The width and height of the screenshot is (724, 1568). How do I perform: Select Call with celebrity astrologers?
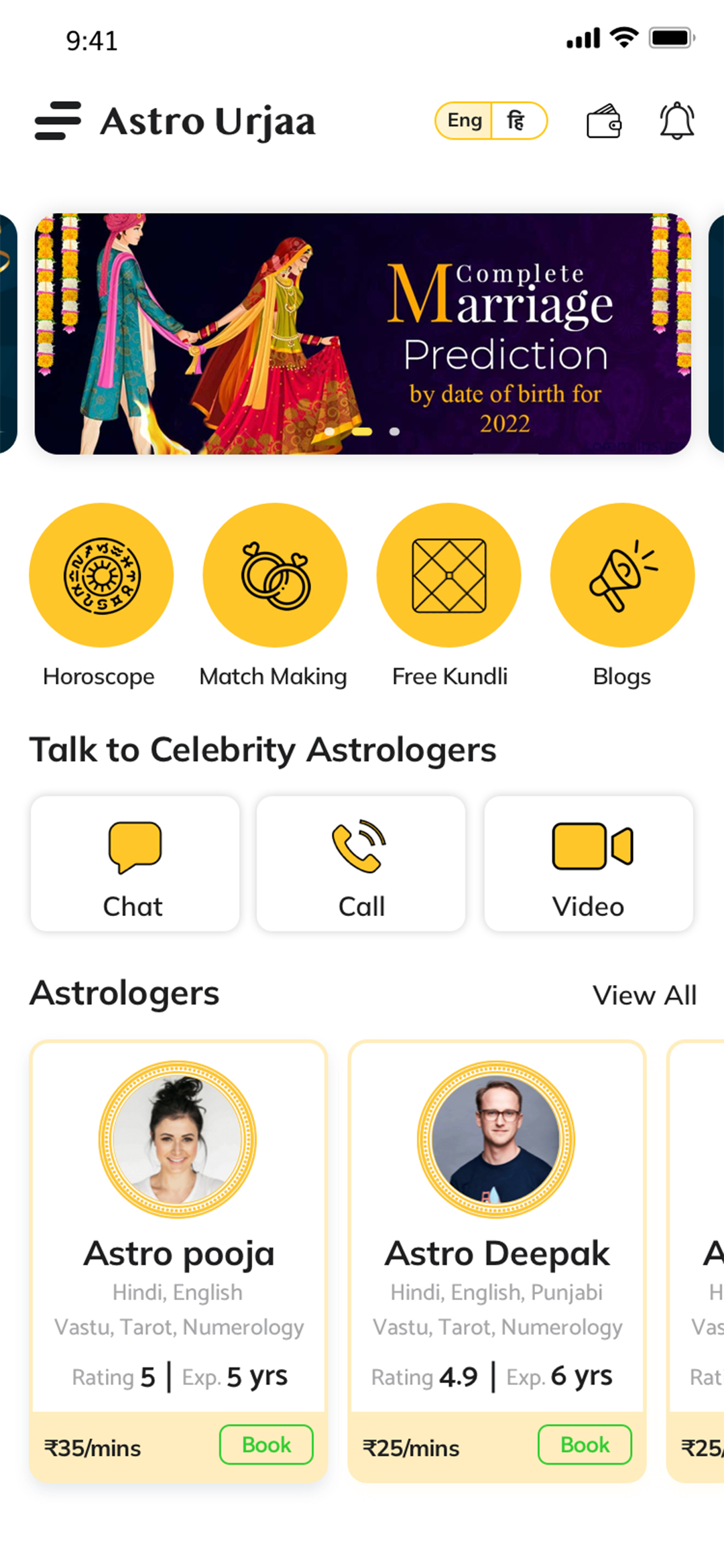361,864
